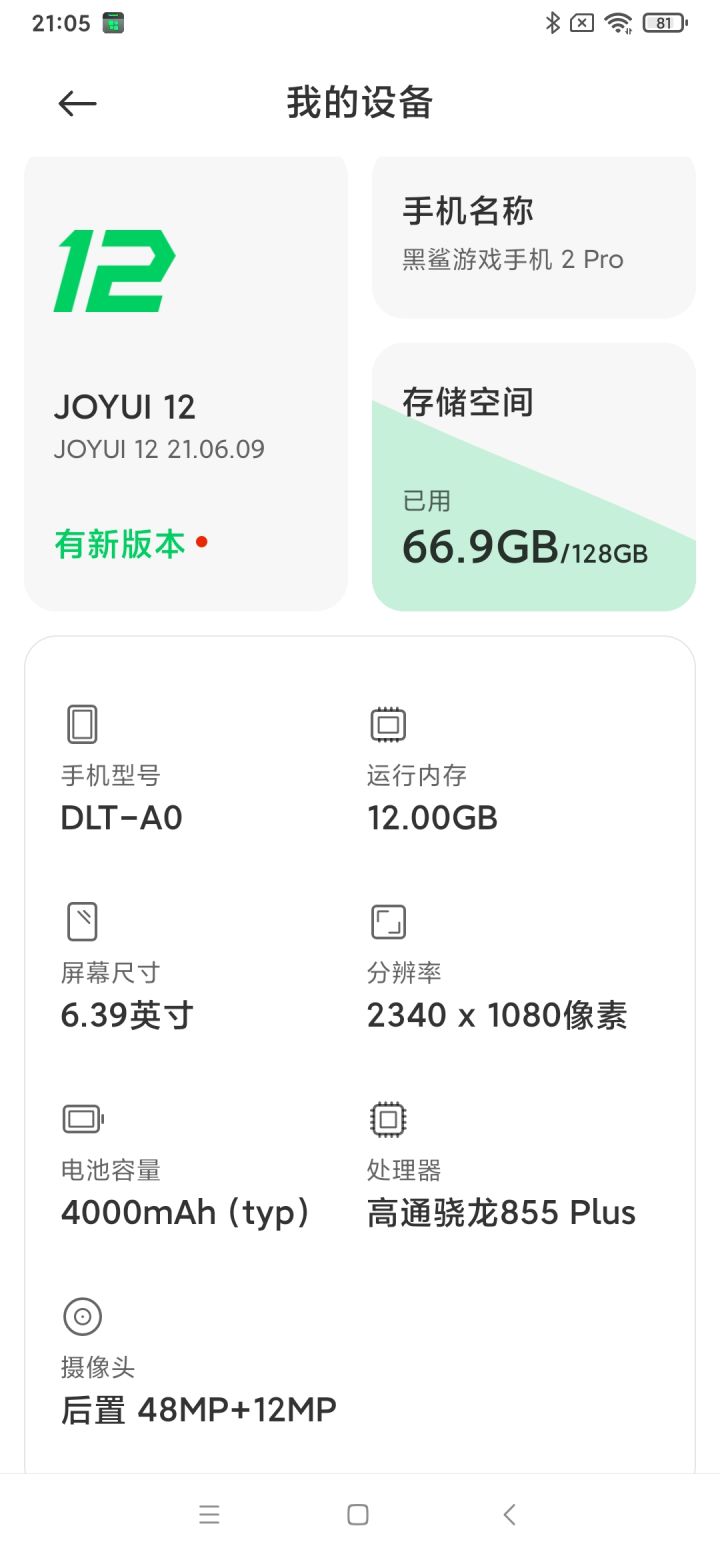This screenshot has height=1560, width=720.
Task: Click the Bluetooth status bar icon
Action: click(553, 22)
